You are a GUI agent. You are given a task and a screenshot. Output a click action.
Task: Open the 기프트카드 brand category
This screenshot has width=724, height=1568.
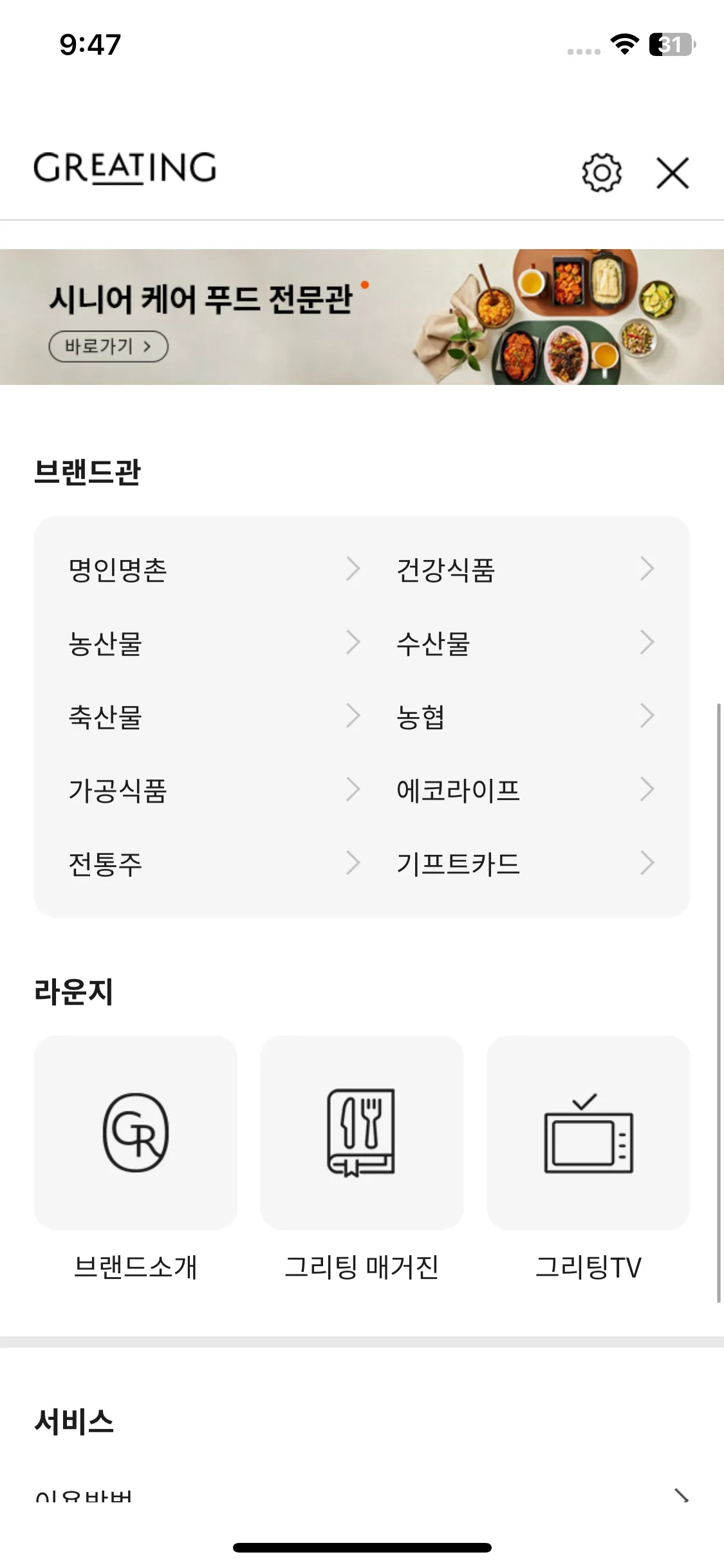pyautogui.click(x=458, y=864)
